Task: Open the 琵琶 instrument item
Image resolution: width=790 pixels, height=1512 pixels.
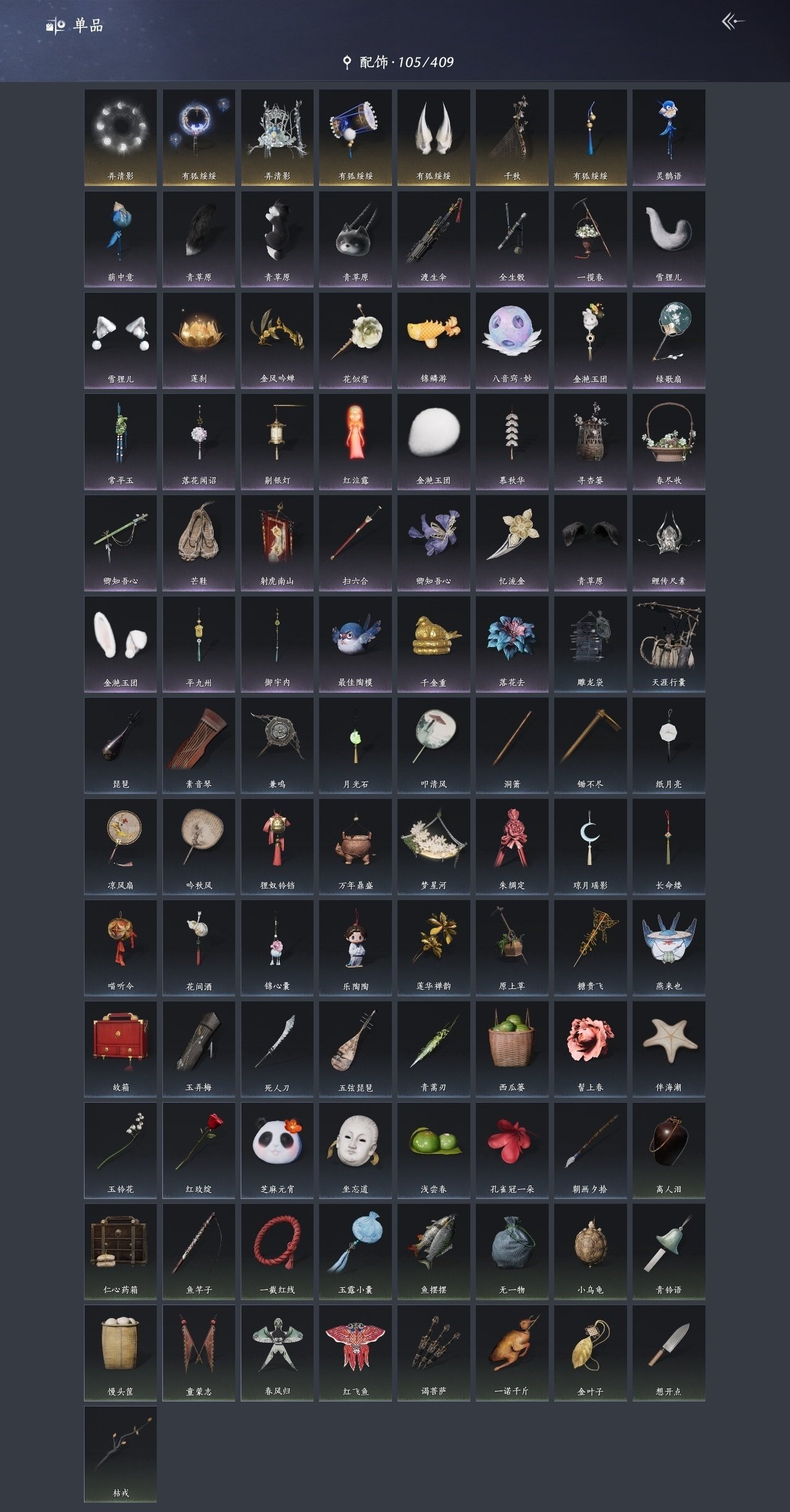Action: click(120, 745)
